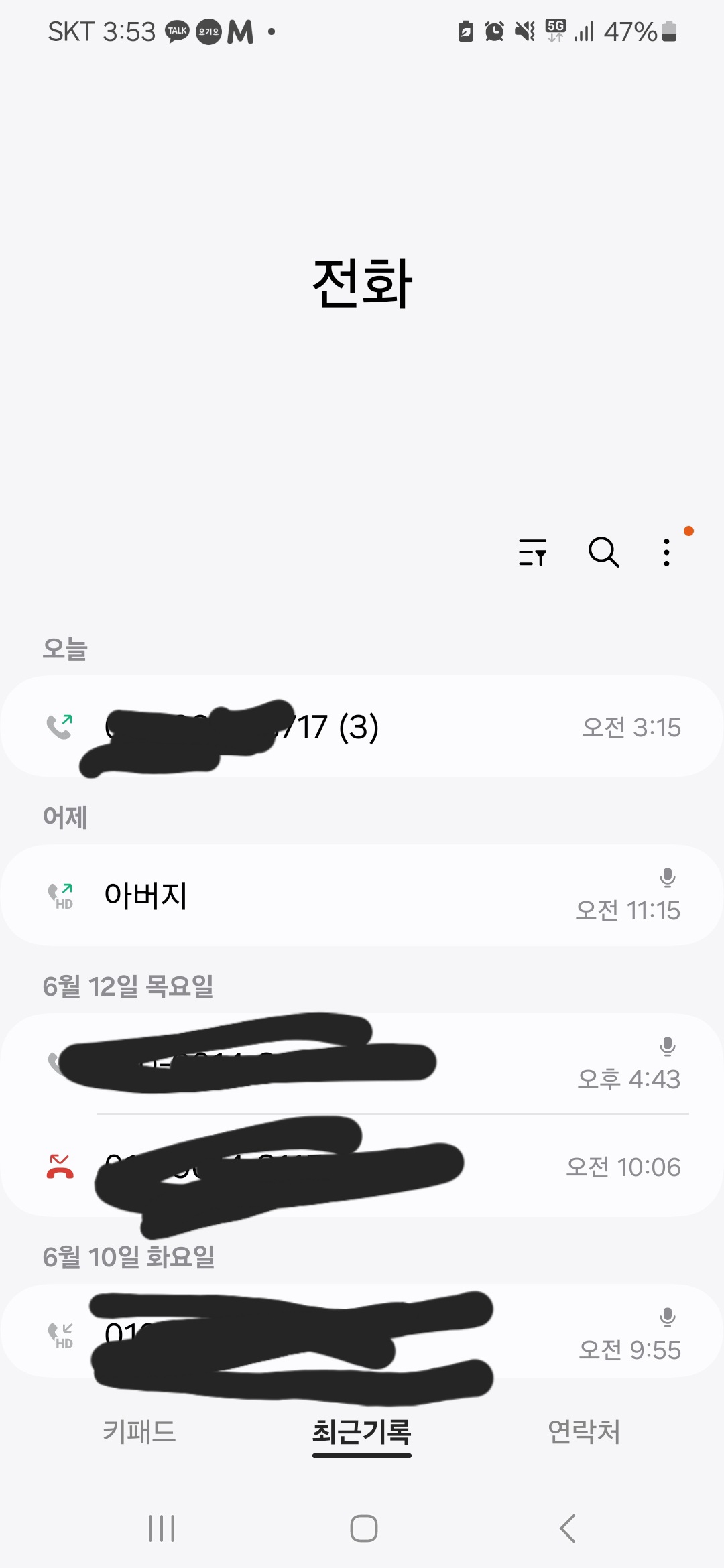Search the call history
This screenshot has width=724, height=1568.
pos(603,553)
